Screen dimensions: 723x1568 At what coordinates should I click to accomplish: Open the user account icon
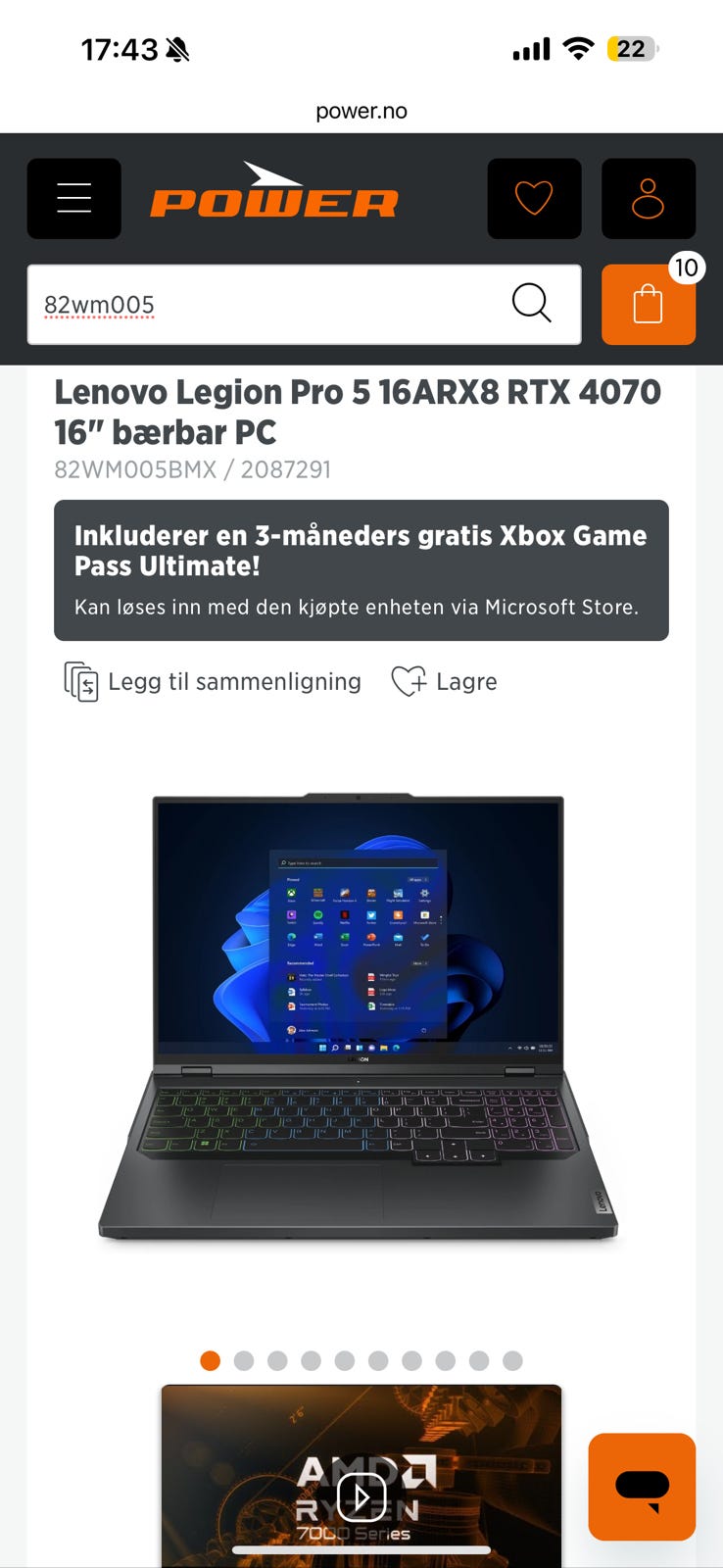click(649, 198)
